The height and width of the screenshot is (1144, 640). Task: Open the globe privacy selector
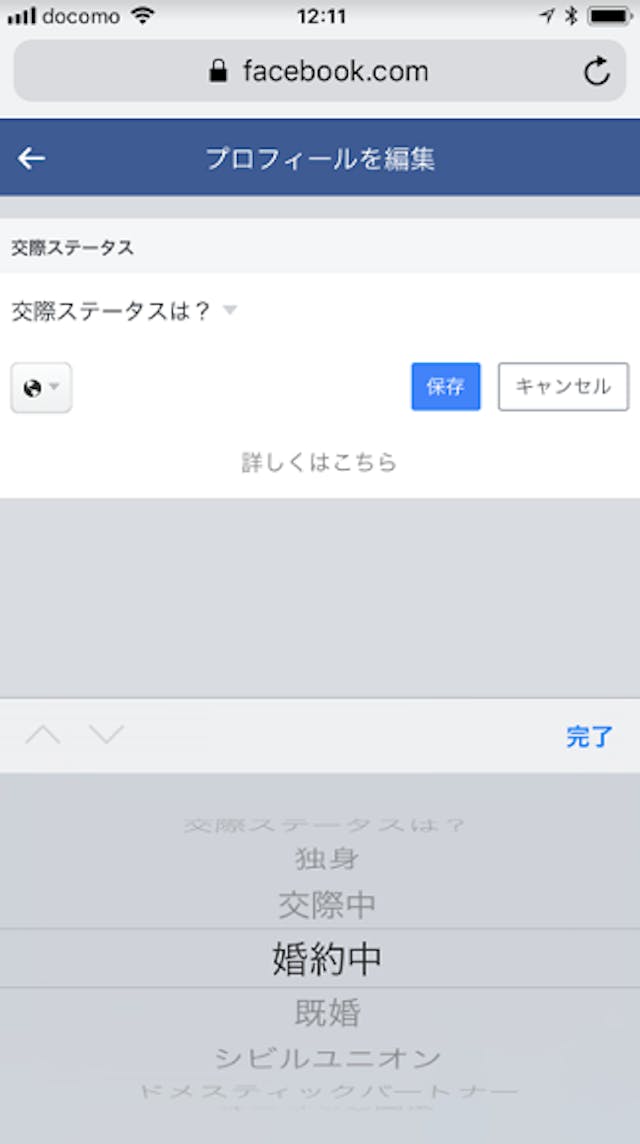point(41,387)
